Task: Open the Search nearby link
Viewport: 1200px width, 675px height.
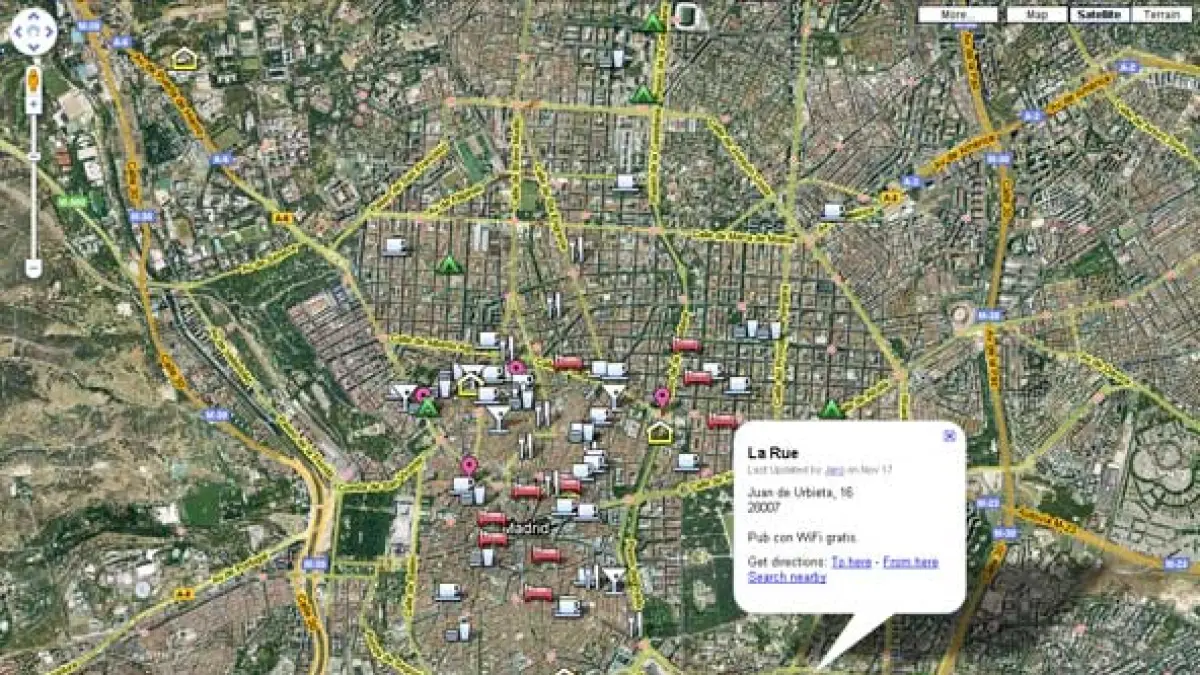Action: pyautogui.click(x=787, y=577)
